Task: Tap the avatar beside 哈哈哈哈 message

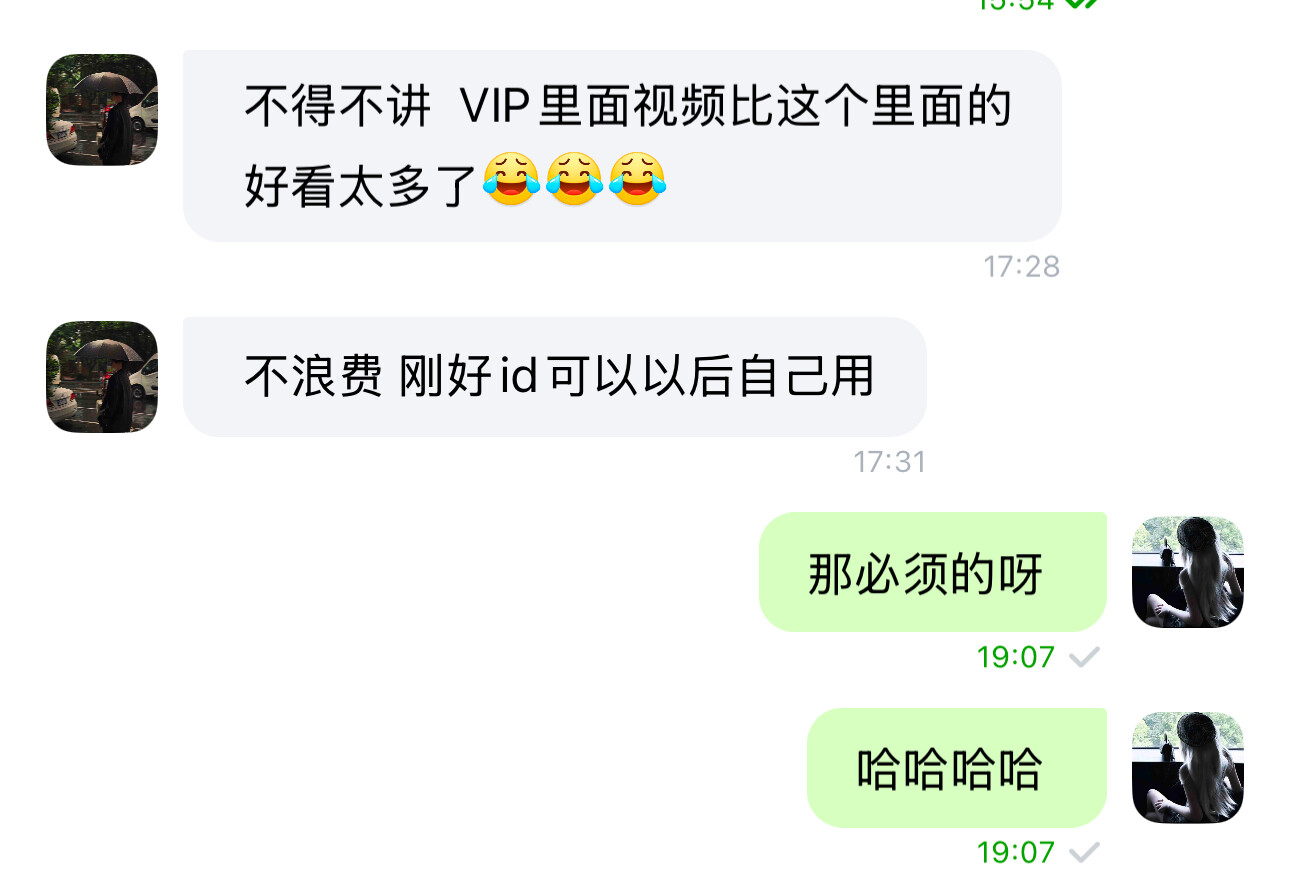Action: click(x=1187, y=768)
